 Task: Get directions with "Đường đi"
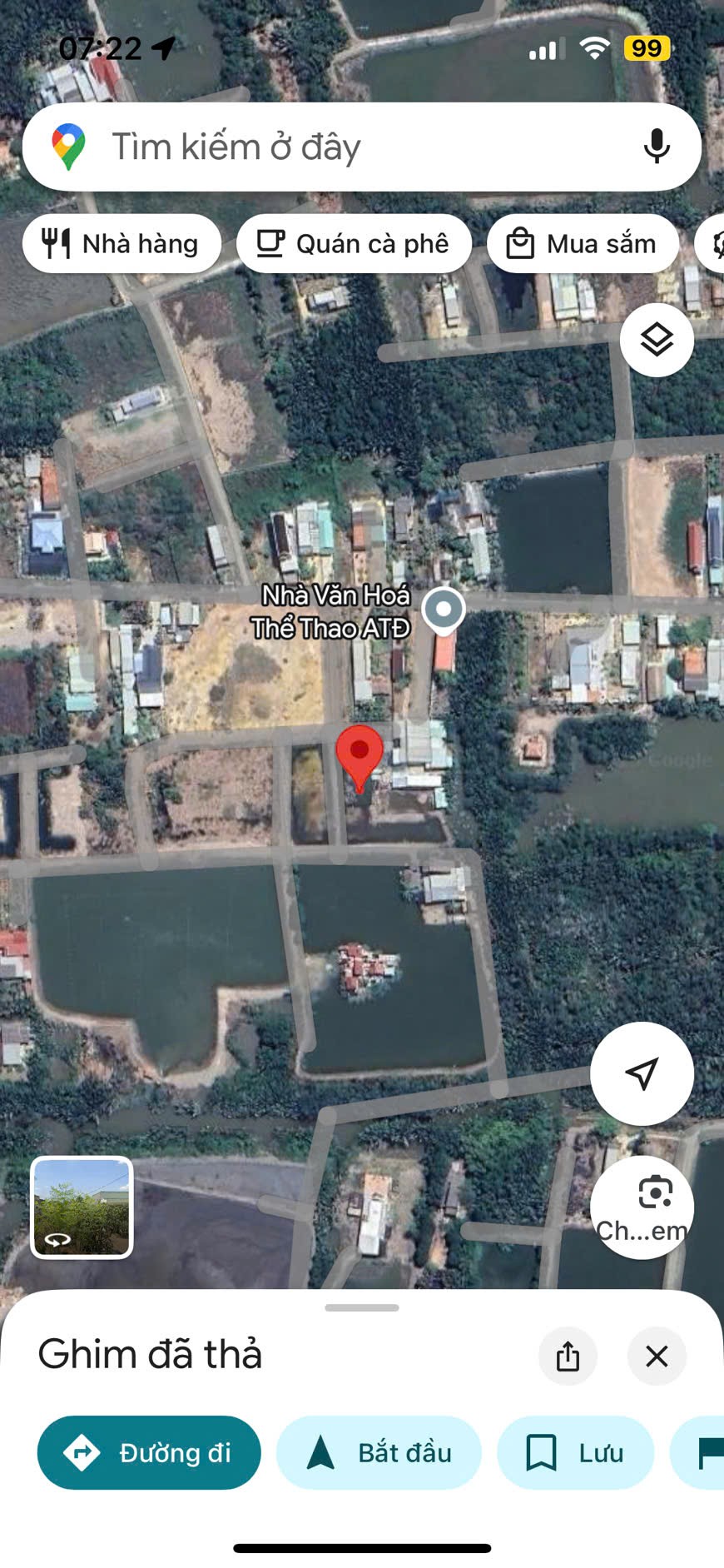pyautogui.click(x=149, y=1453)
